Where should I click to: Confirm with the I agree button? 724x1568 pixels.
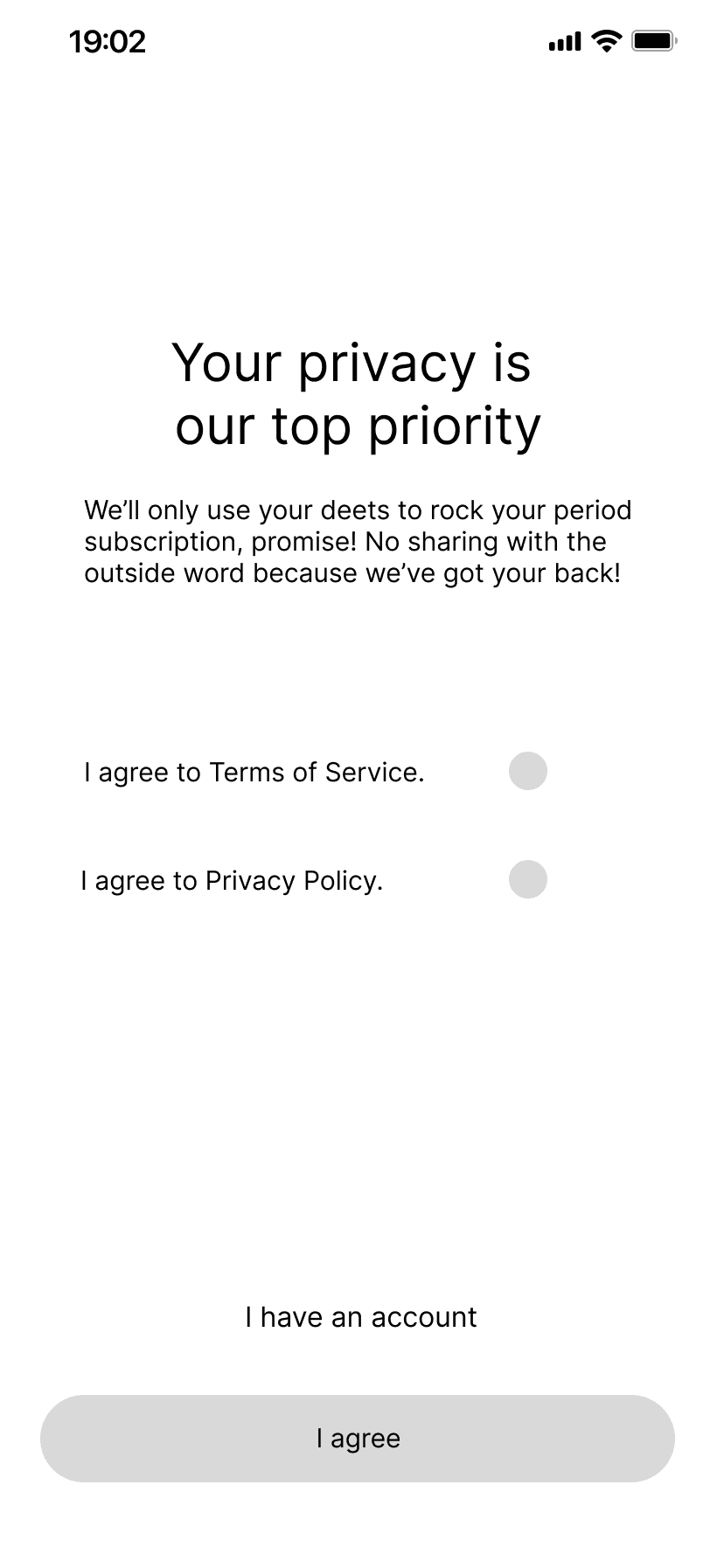click(x=358, y=1438)
